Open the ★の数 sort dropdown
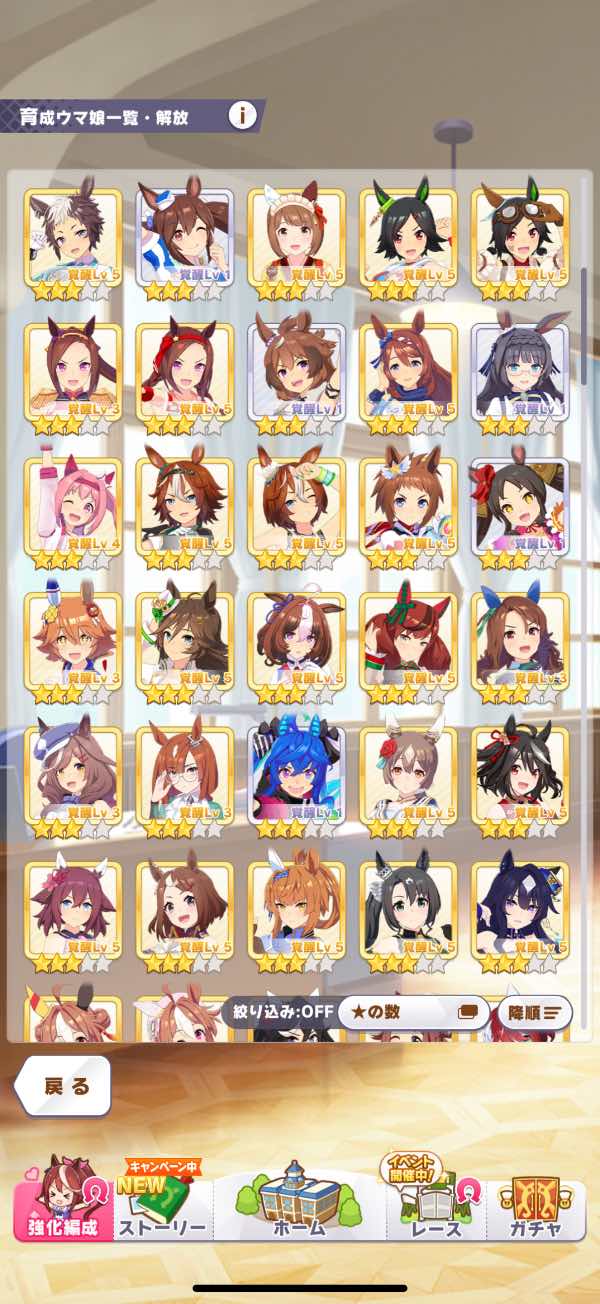This screenshot has height=1304, width=600. (412, 1012)
